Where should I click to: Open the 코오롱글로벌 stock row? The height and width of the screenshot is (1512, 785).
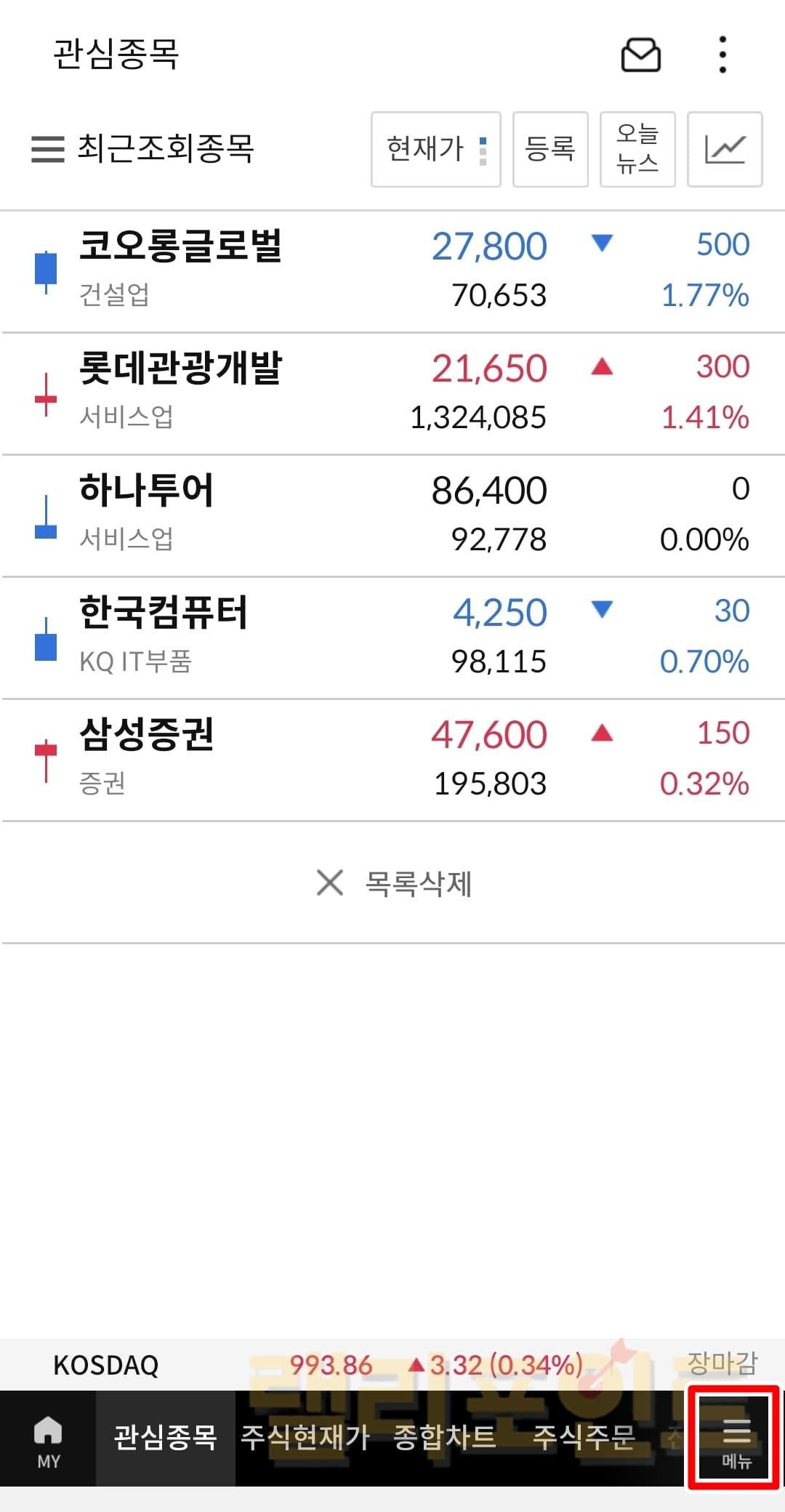point(392,270)
